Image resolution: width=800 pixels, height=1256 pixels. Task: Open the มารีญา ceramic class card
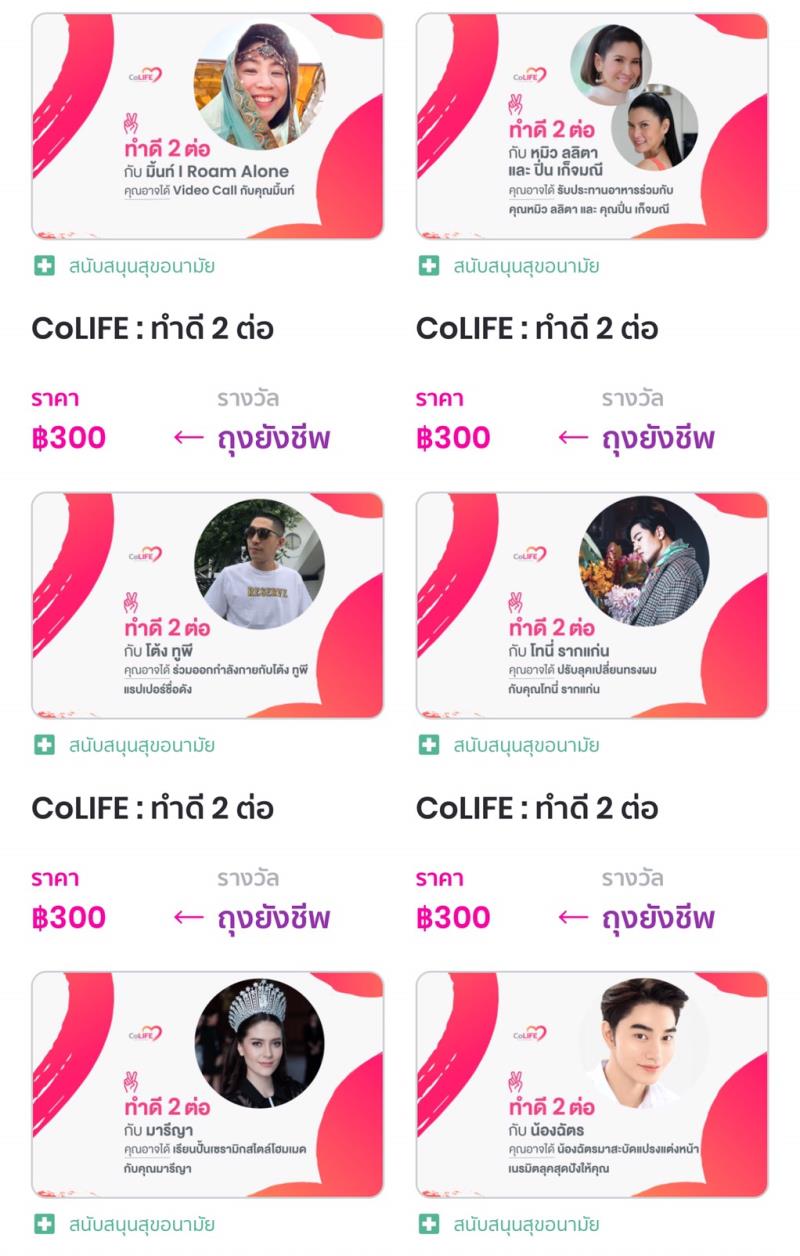[207, 1084]
